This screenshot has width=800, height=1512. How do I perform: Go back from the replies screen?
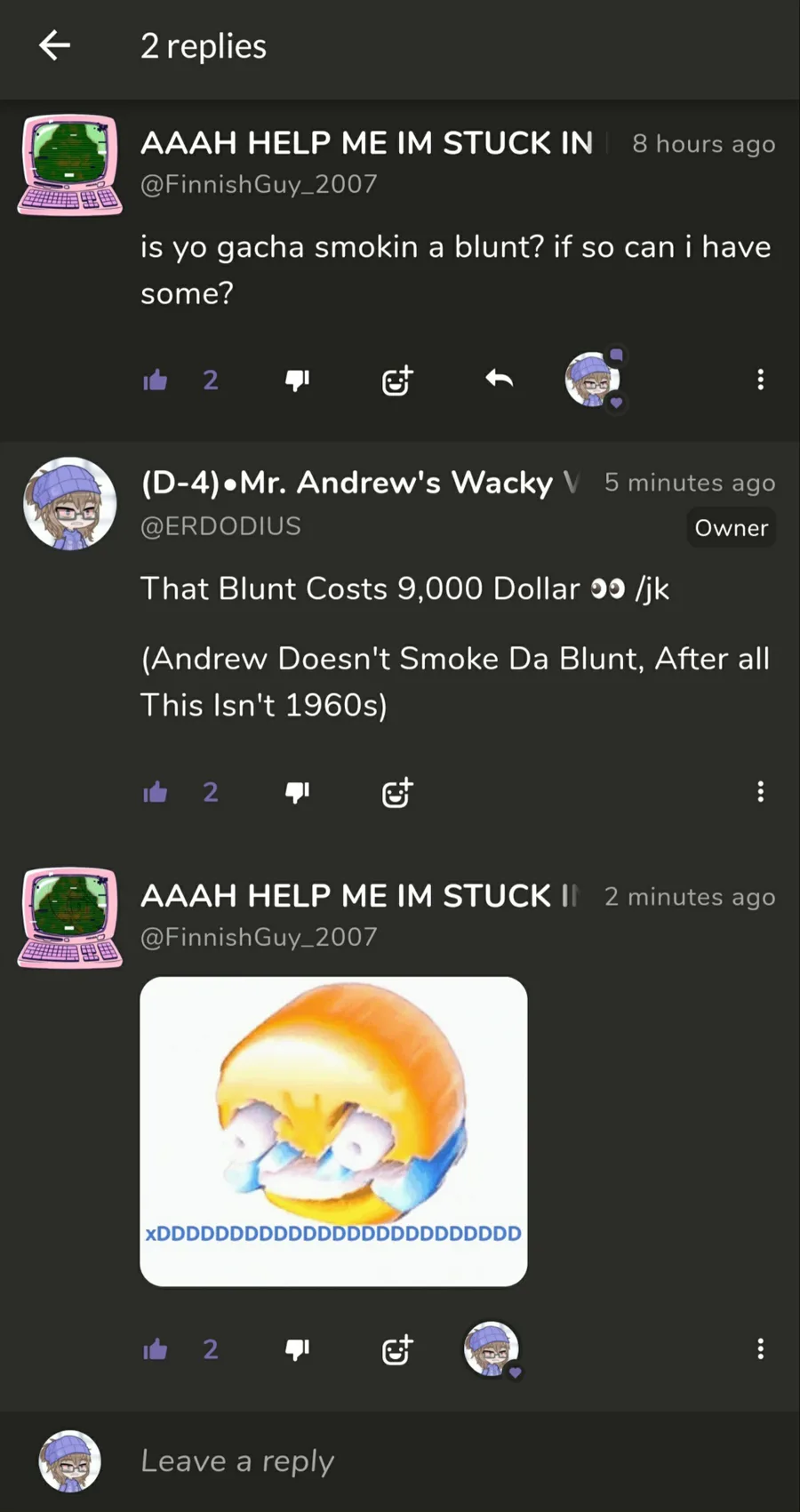[55, 45]
